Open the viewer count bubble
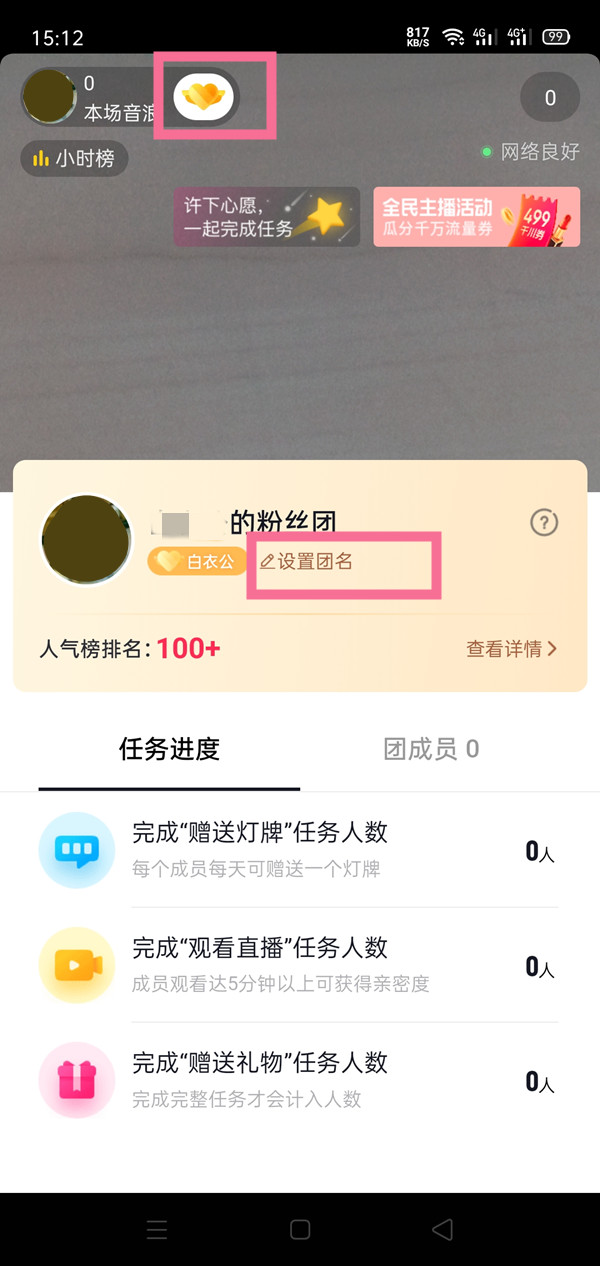 pos(550,98)
